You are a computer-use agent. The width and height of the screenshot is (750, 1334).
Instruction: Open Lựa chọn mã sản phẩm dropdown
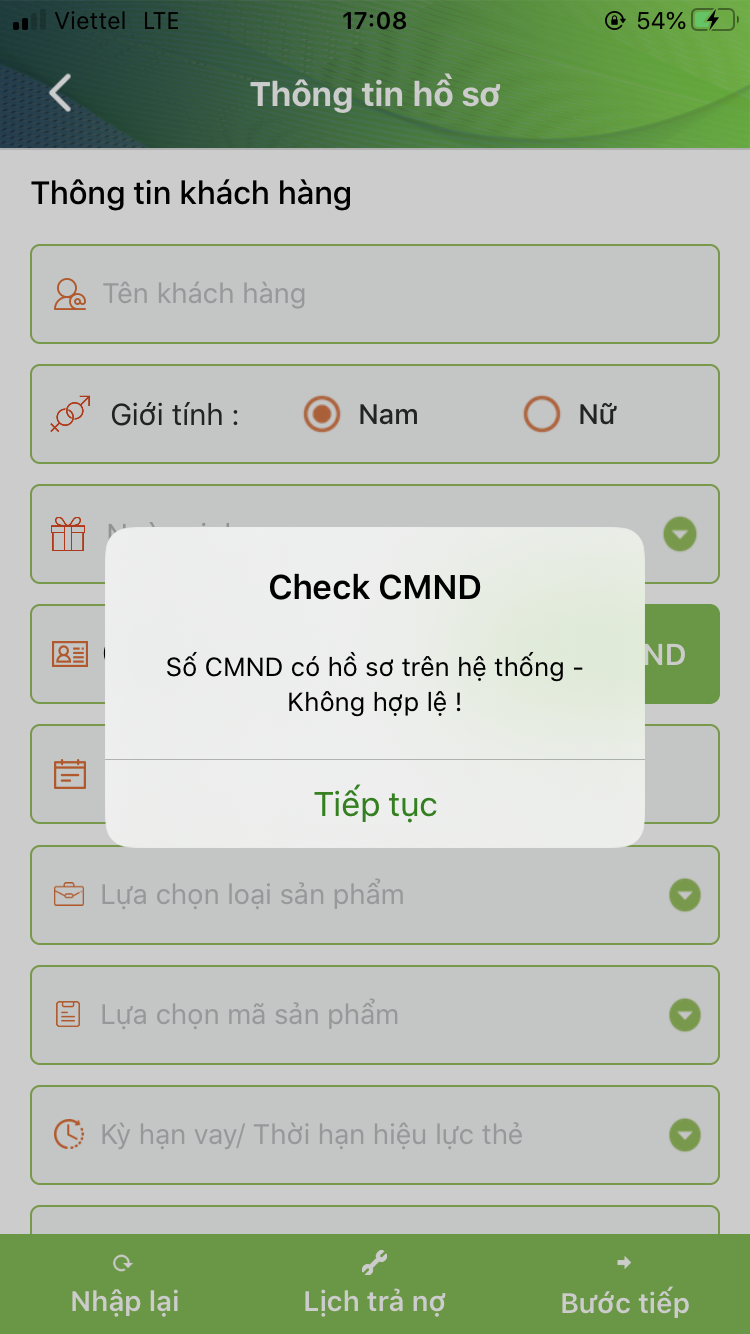375,1015
